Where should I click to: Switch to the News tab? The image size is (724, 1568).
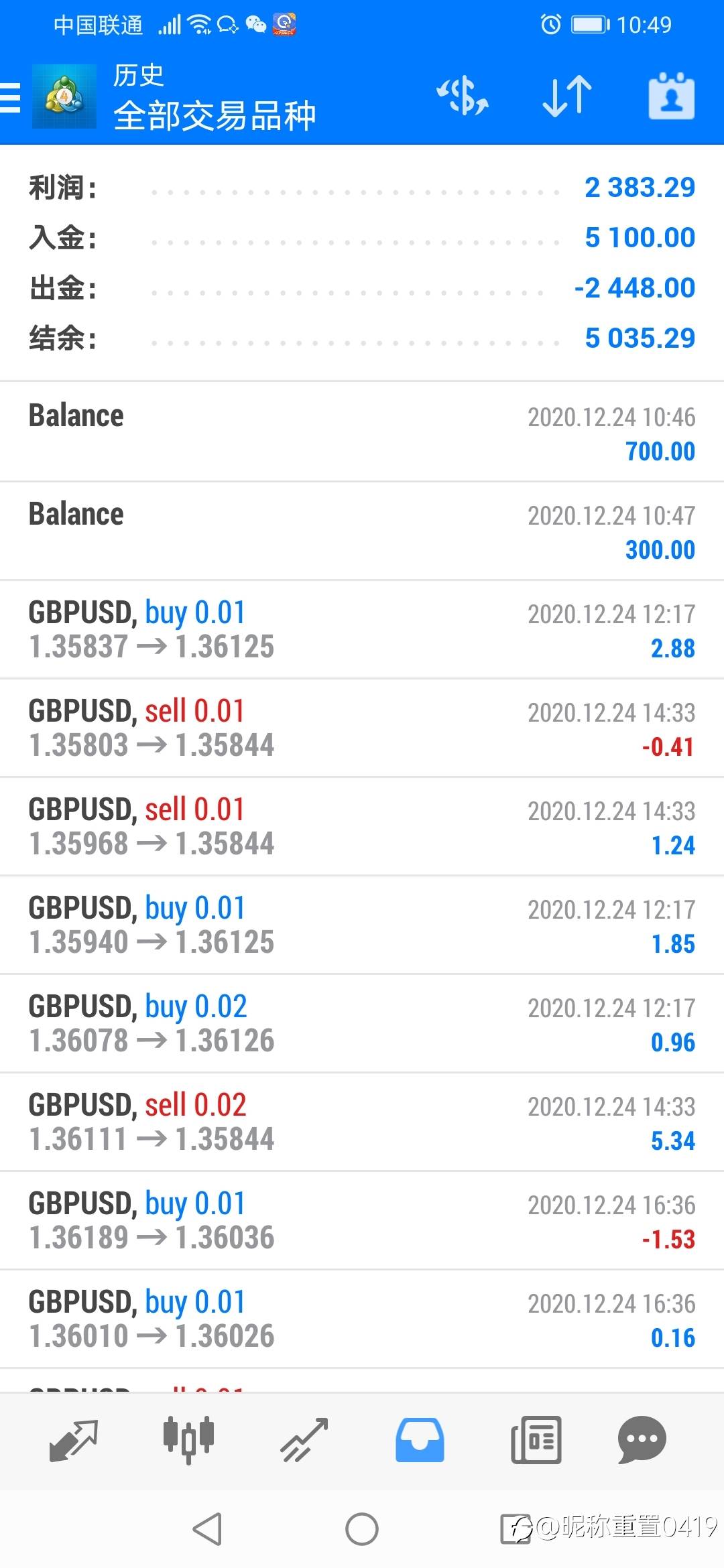tap(536, 1440)
